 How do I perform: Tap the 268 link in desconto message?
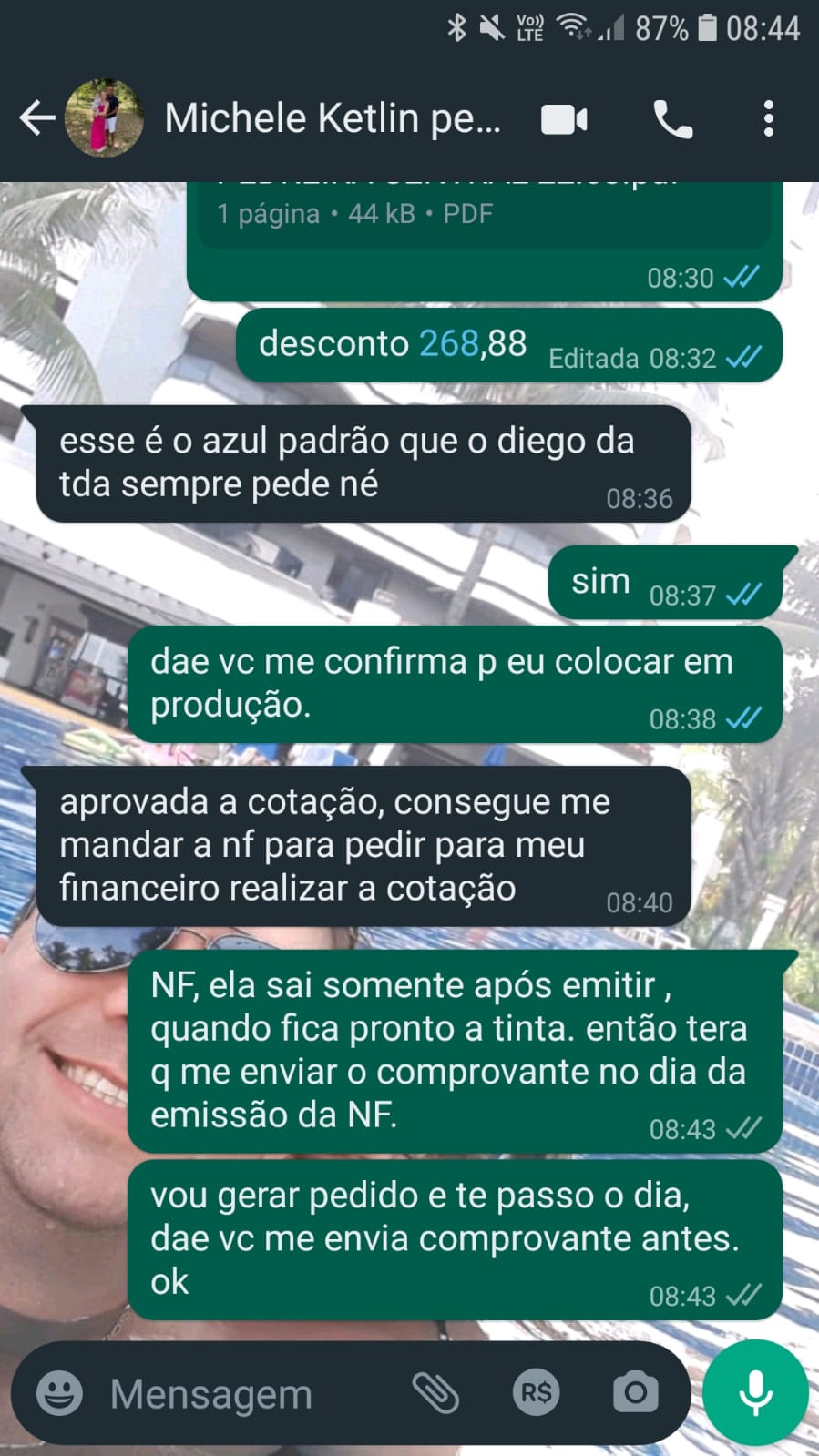(x=448, y=344)
